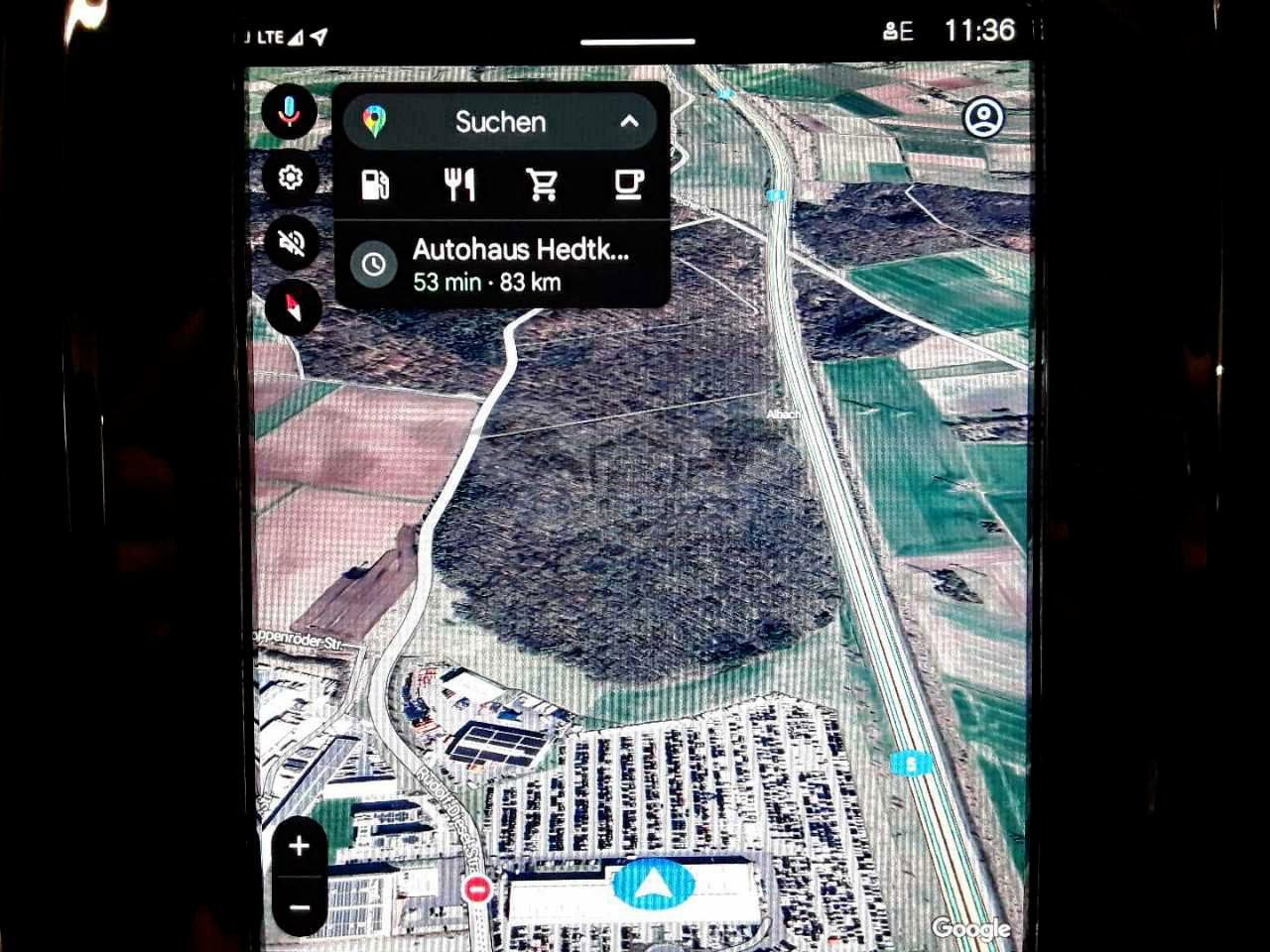Open Google Maps settings gear
Viewport: 1270px width, 952px height.
pyautogui.click(x=291, y=178)
